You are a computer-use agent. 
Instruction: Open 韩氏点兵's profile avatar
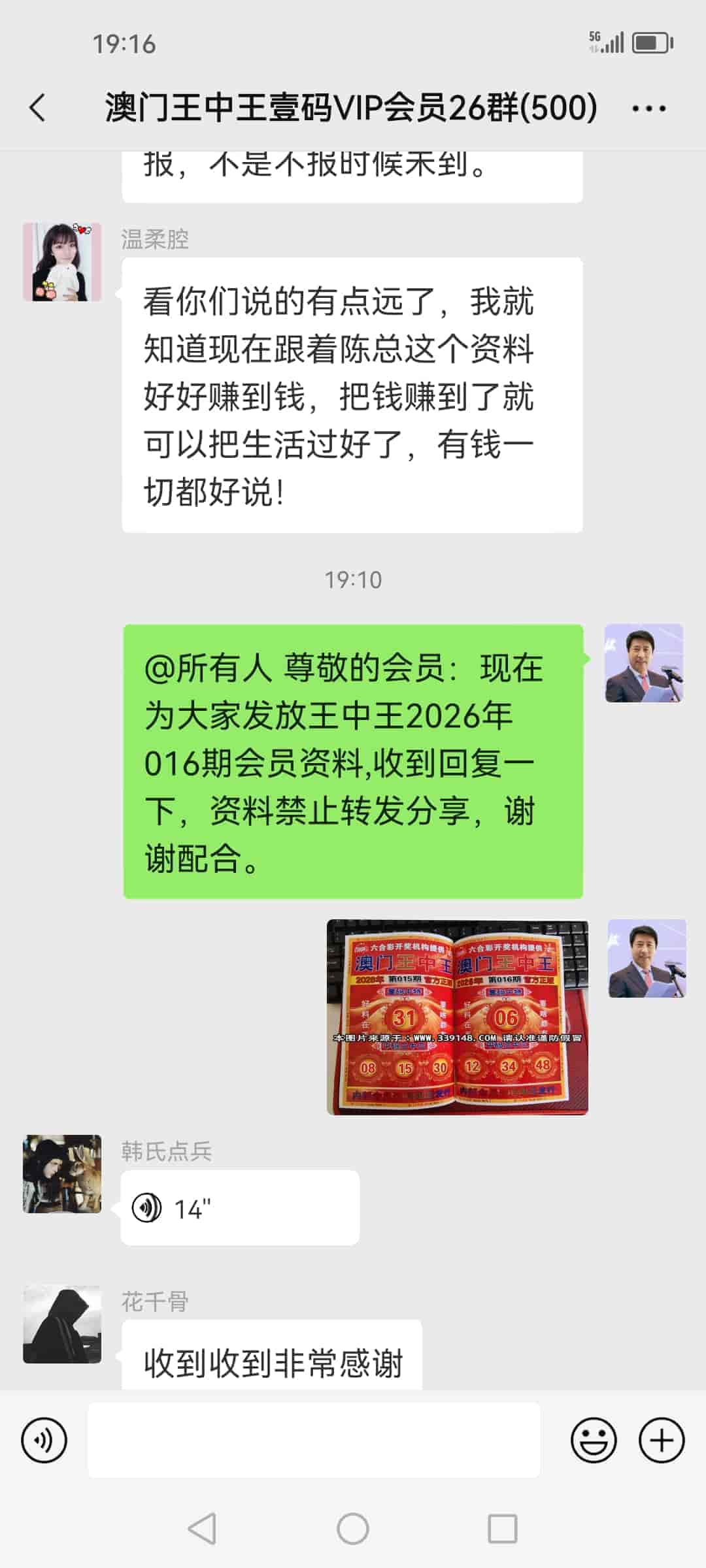tap(62, 1174)
